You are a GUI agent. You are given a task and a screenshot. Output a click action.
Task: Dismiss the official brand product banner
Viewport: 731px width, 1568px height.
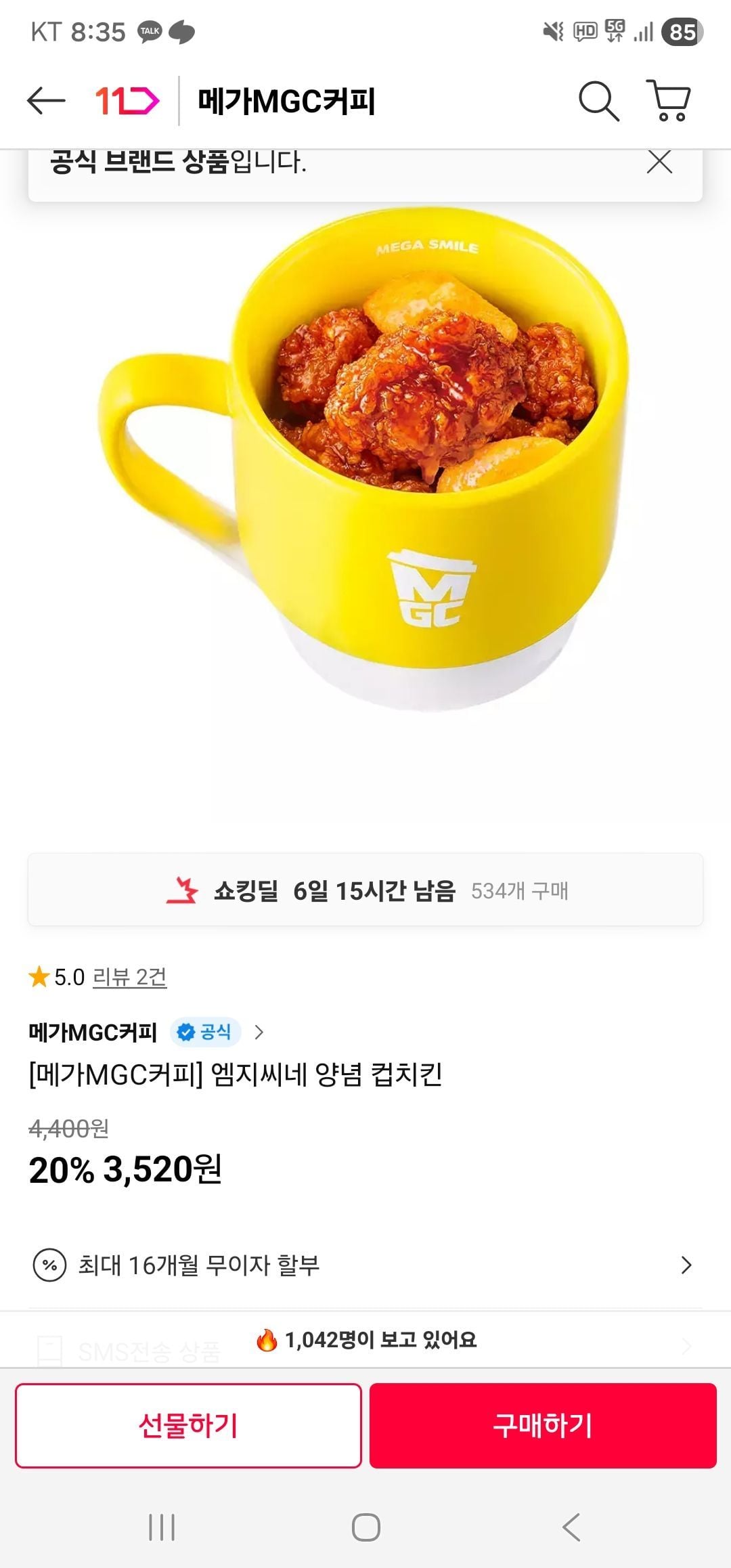click(x=659, y=162)
